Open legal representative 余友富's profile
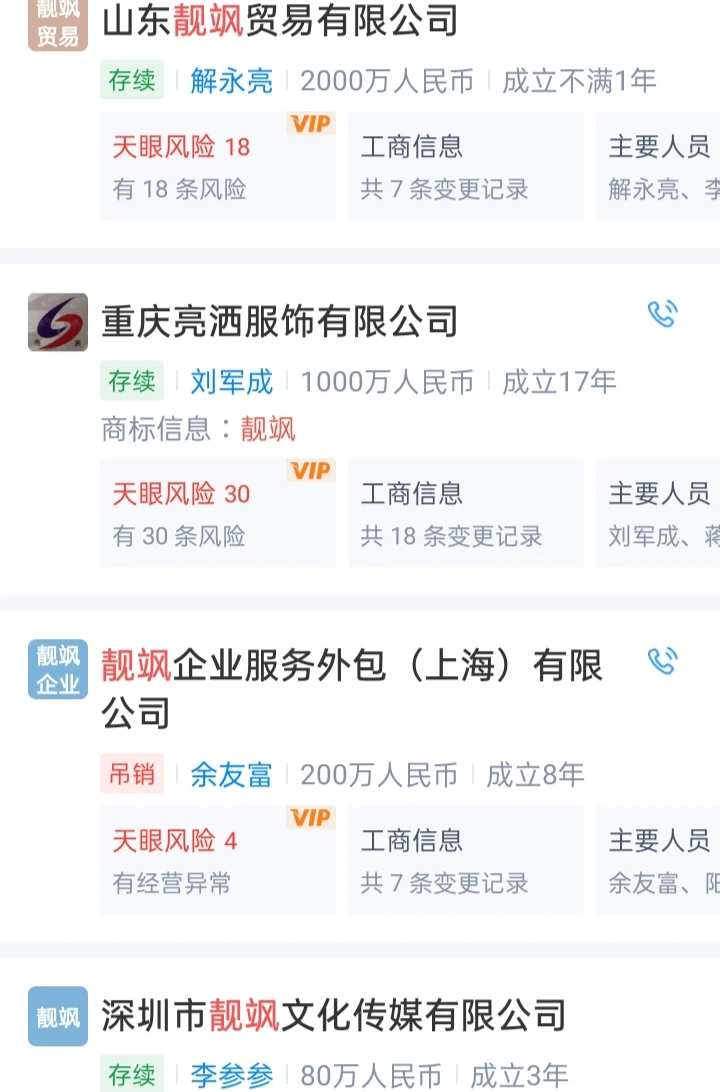Screen dimensions: 720x1092 coord(231,775)
